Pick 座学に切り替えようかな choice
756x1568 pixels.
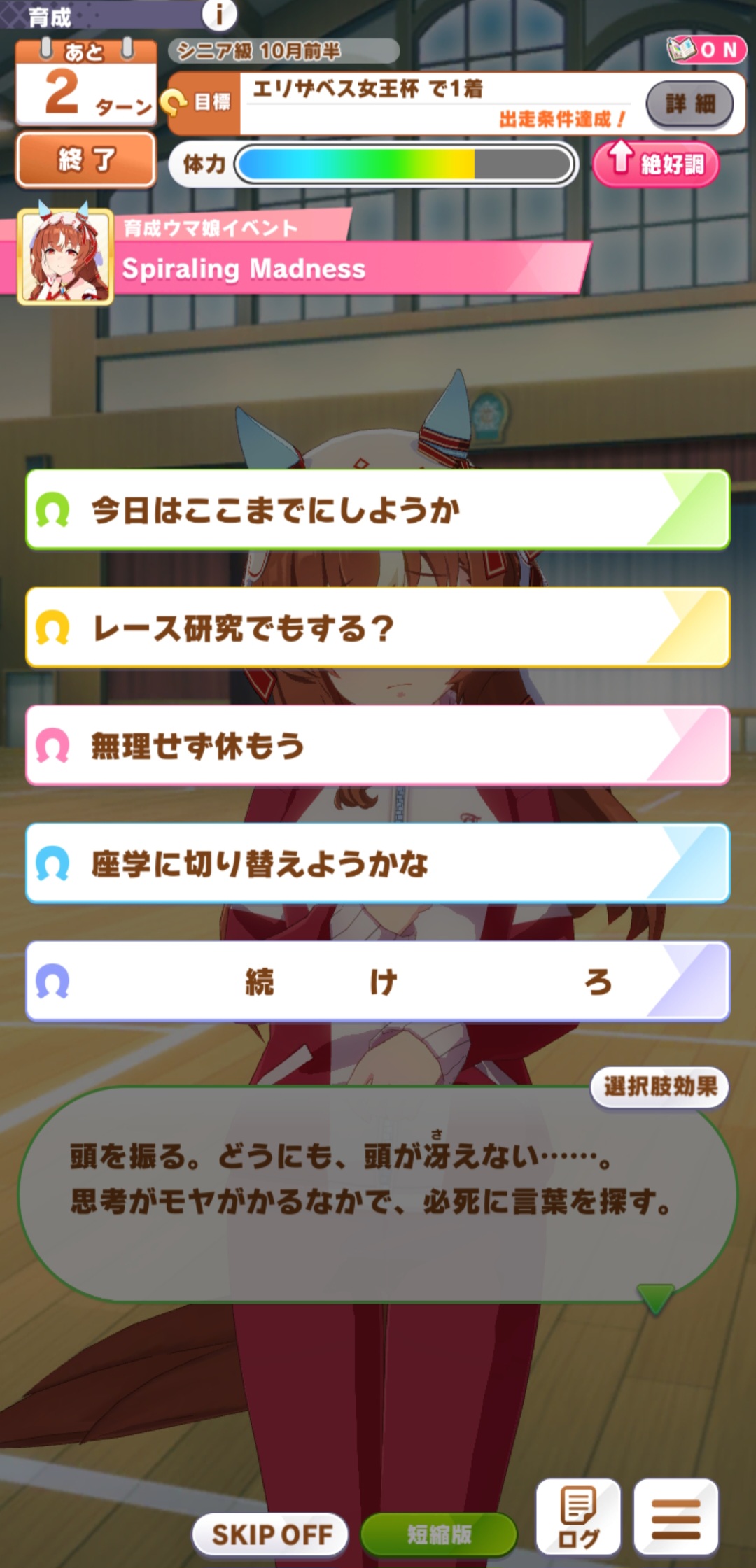pos(378,863)
